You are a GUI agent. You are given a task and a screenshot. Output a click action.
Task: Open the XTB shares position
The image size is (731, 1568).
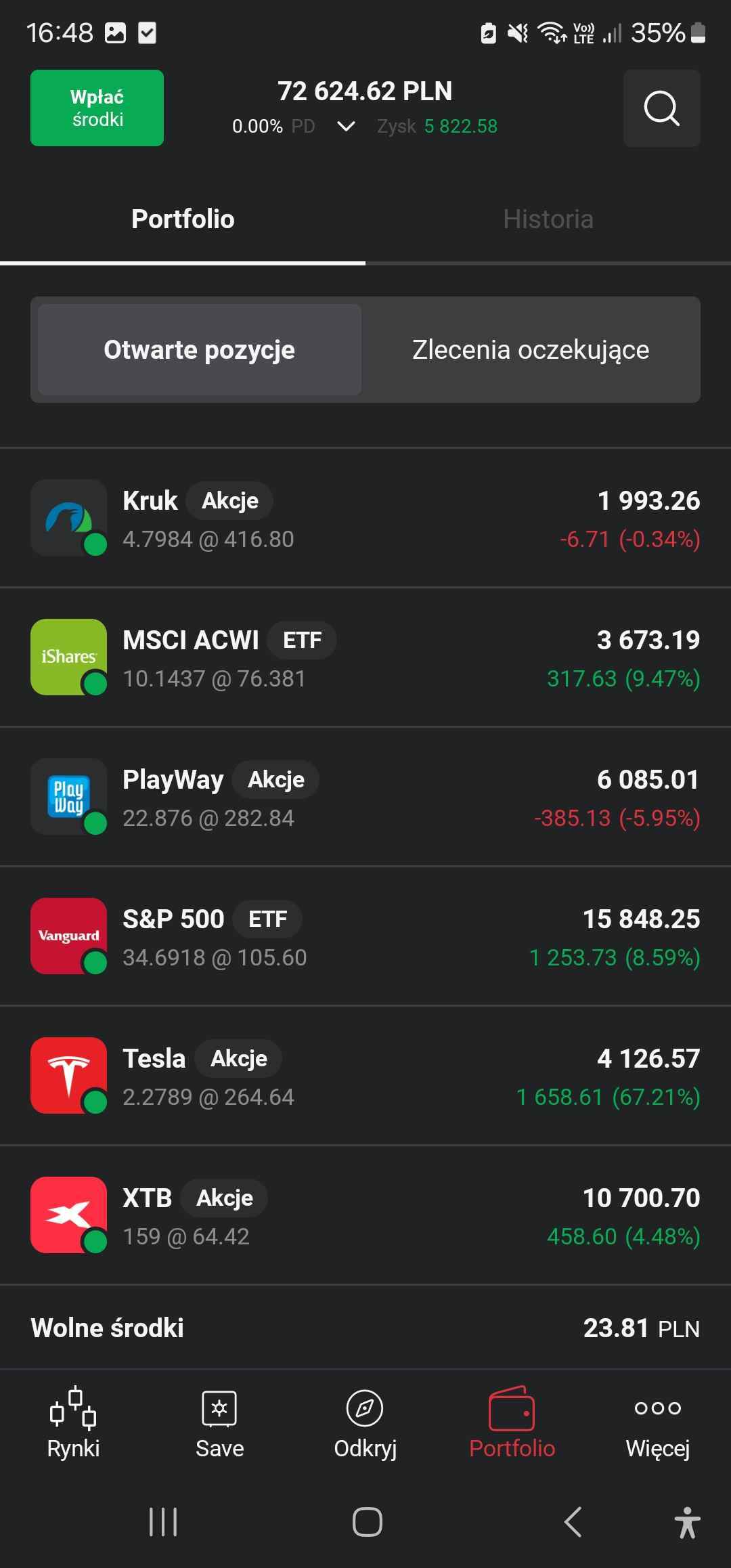pyautogui.click(x=365, y=1216)
